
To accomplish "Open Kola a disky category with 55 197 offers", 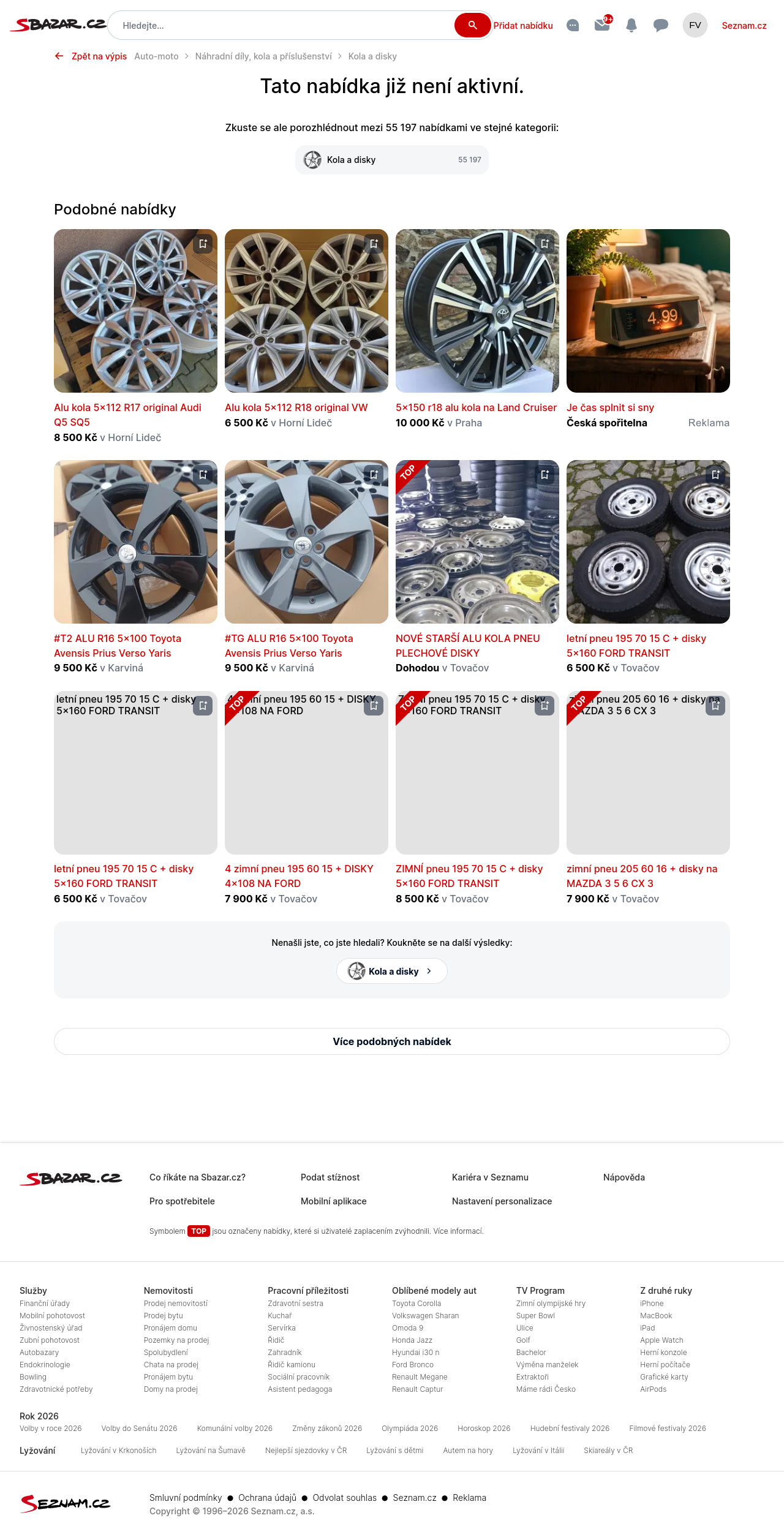I will (x=392, y=160).
